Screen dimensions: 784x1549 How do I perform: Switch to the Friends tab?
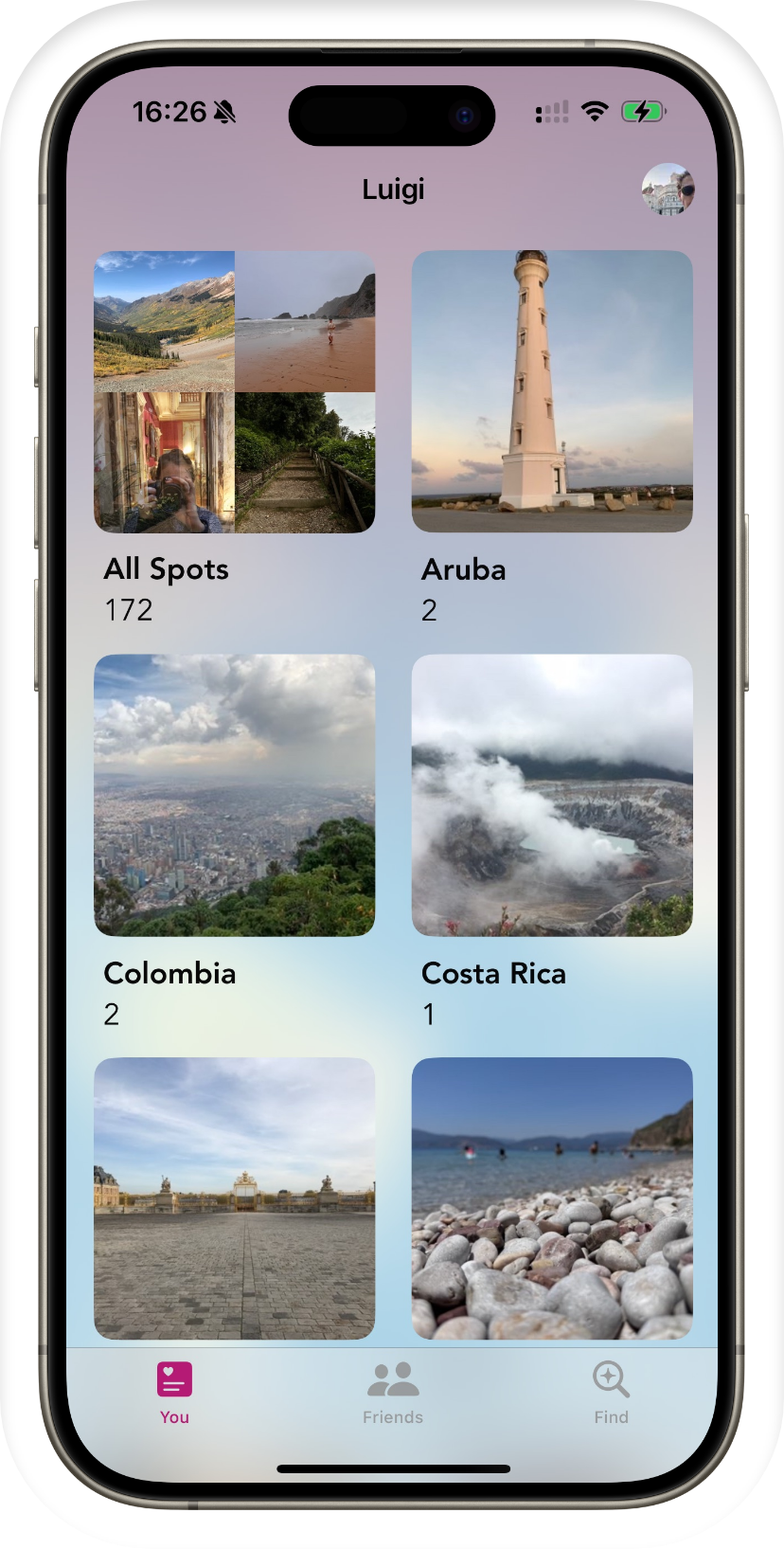(x=393, y=1393)
